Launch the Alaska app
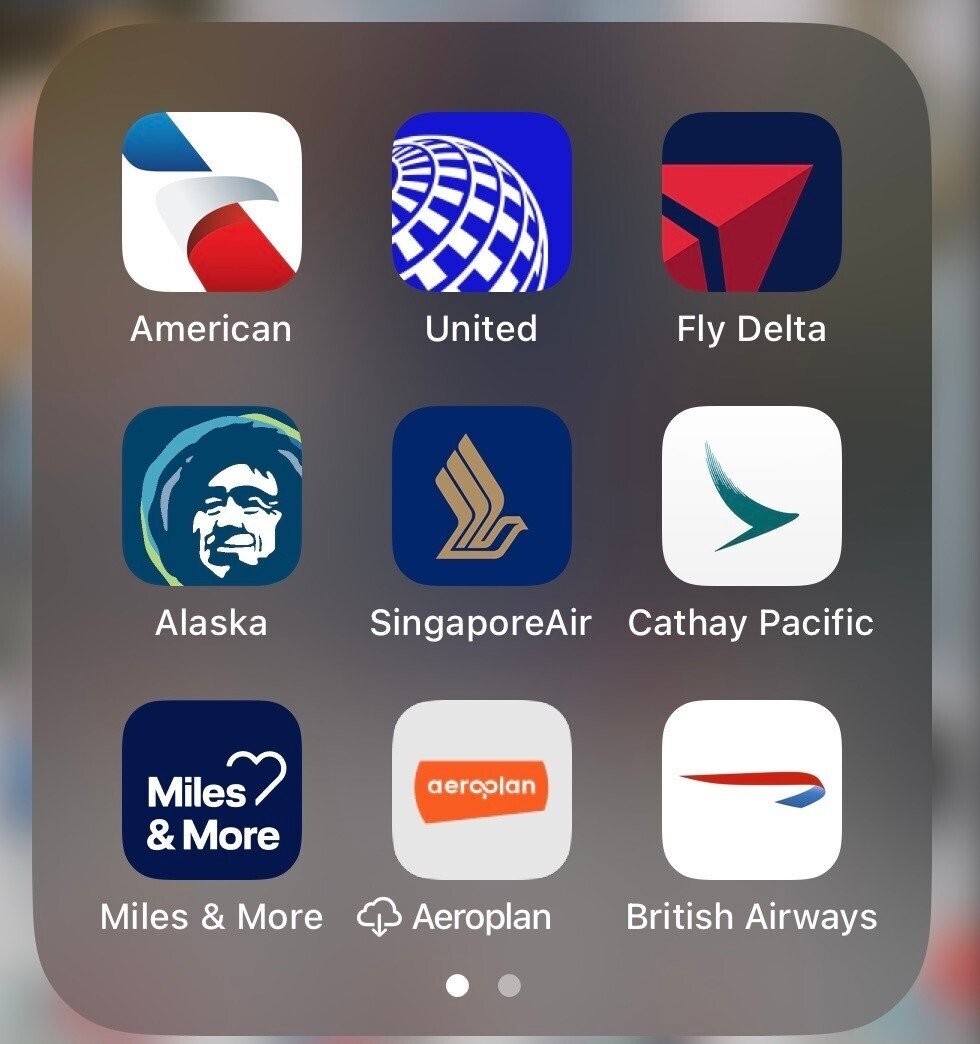980x1044 pixels. click(x=211, y=495)
